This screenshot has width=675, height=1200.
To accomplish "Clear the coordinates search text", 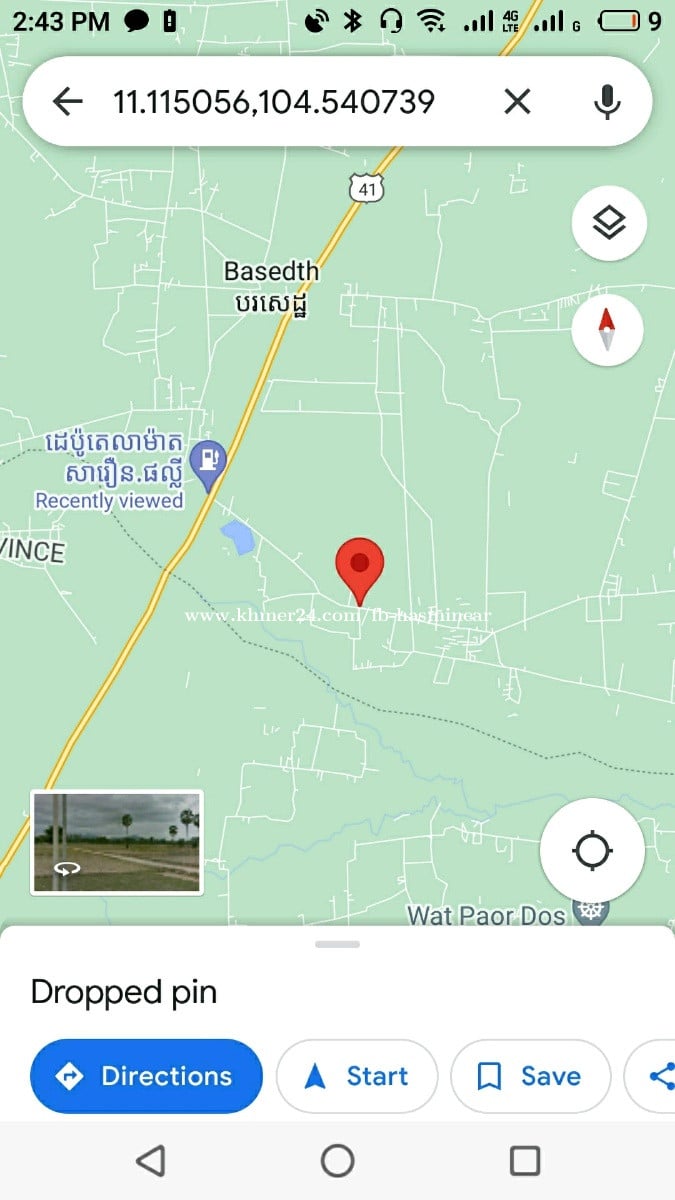I will [516, 101].
